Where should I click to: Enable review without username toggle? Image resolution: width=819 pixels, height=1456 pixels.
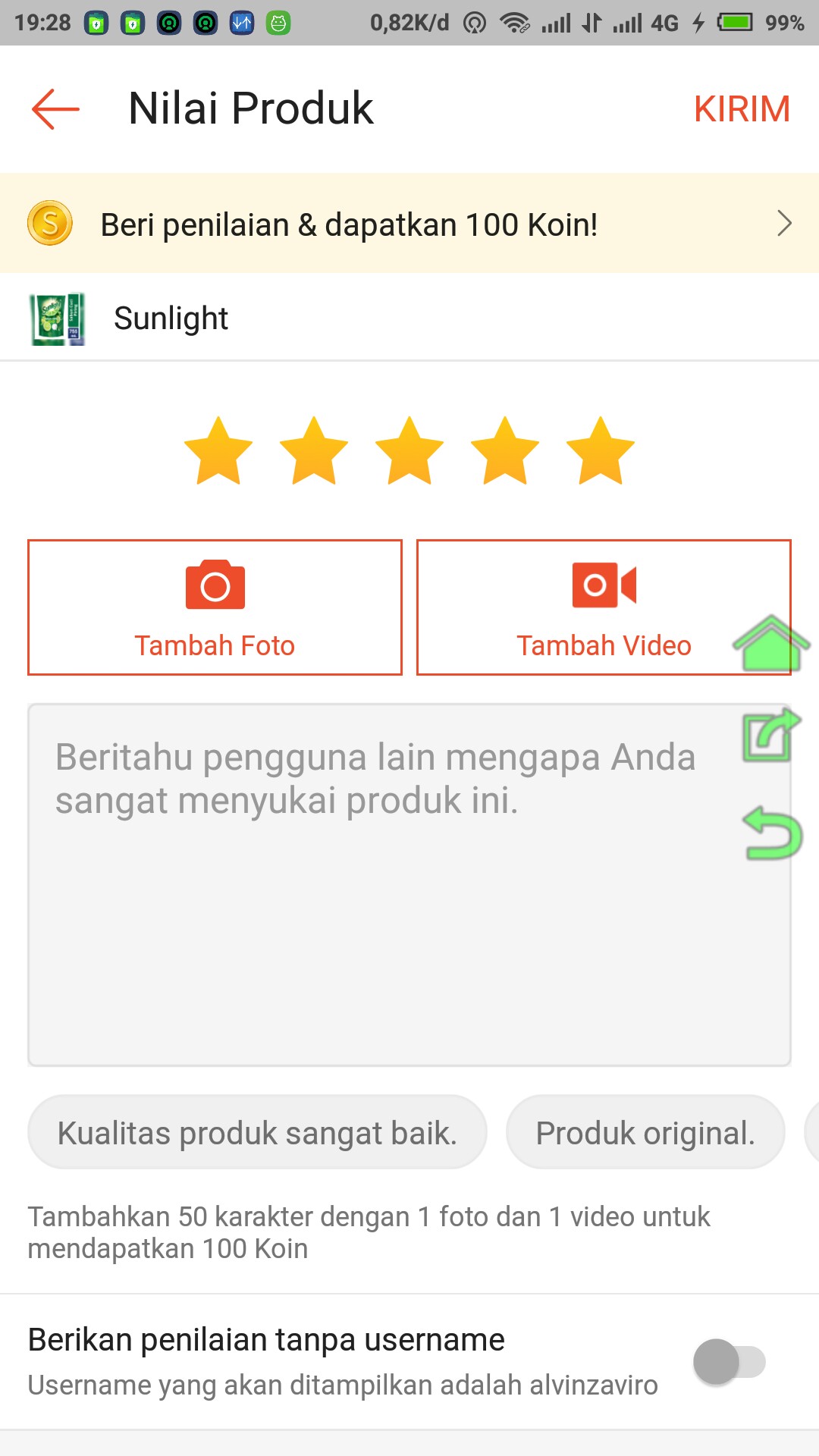pos(729,1362)
